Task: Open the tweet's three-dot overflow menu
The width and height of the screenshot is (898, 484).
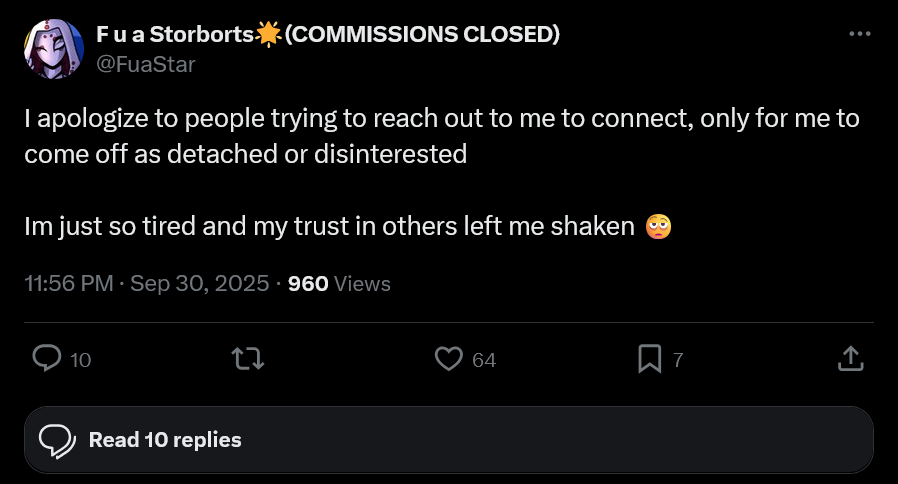Action: click(x=859, y=33)
